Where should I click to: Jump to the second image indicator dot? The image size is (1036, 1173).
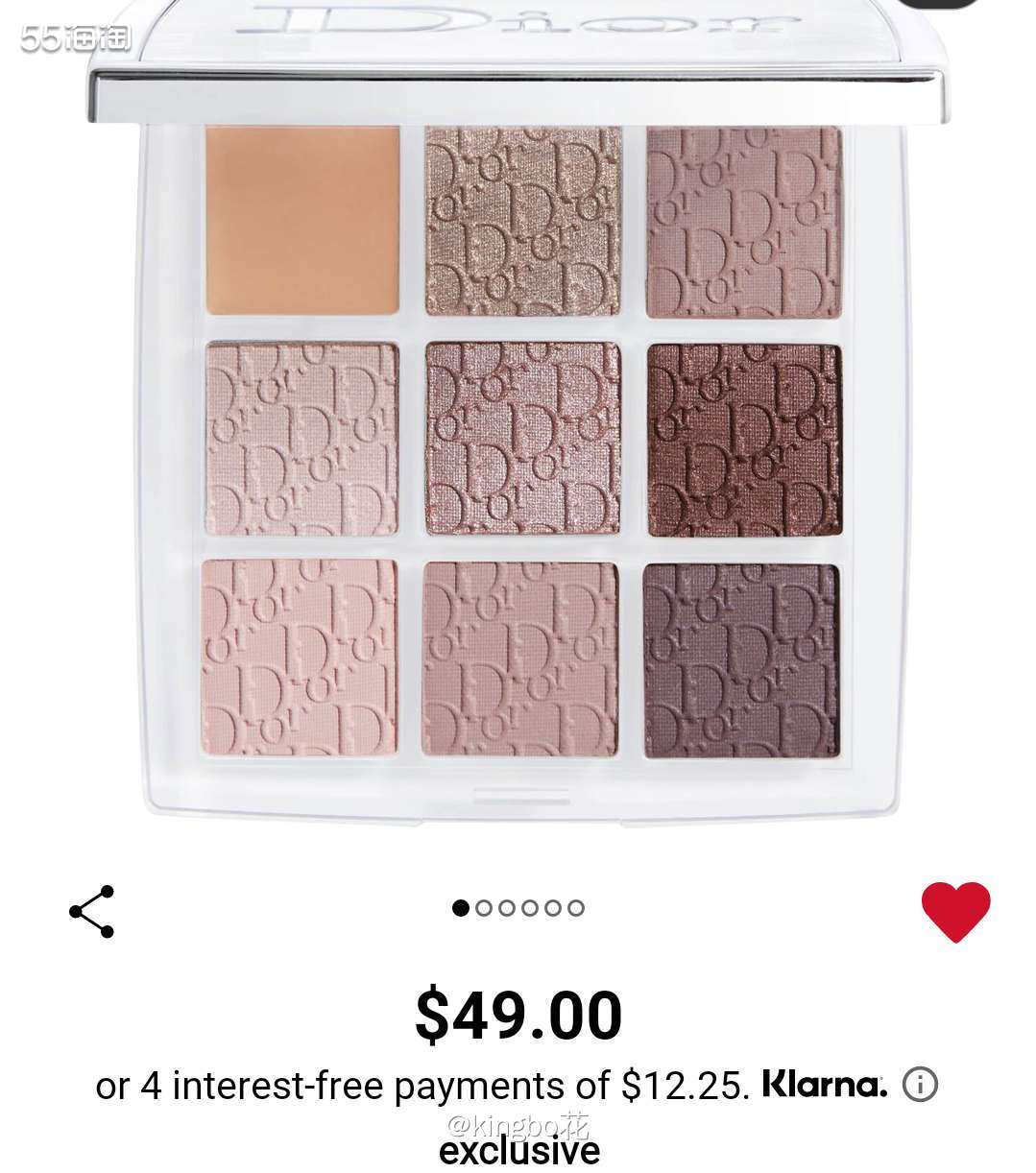[484, 908]
